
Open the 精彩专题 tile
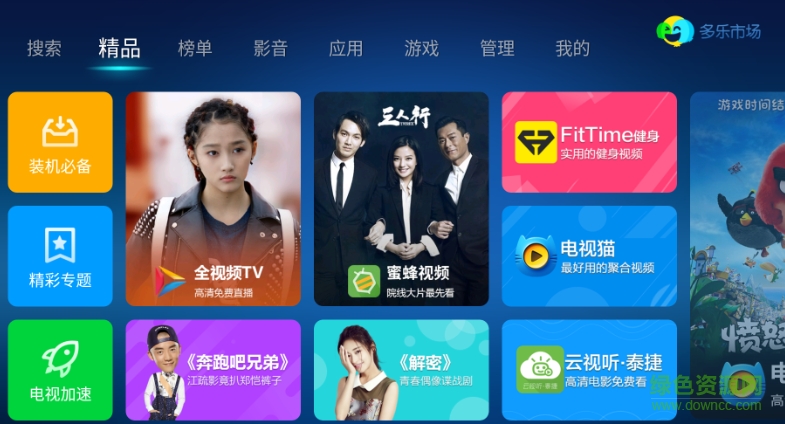[x=60, y=256]
